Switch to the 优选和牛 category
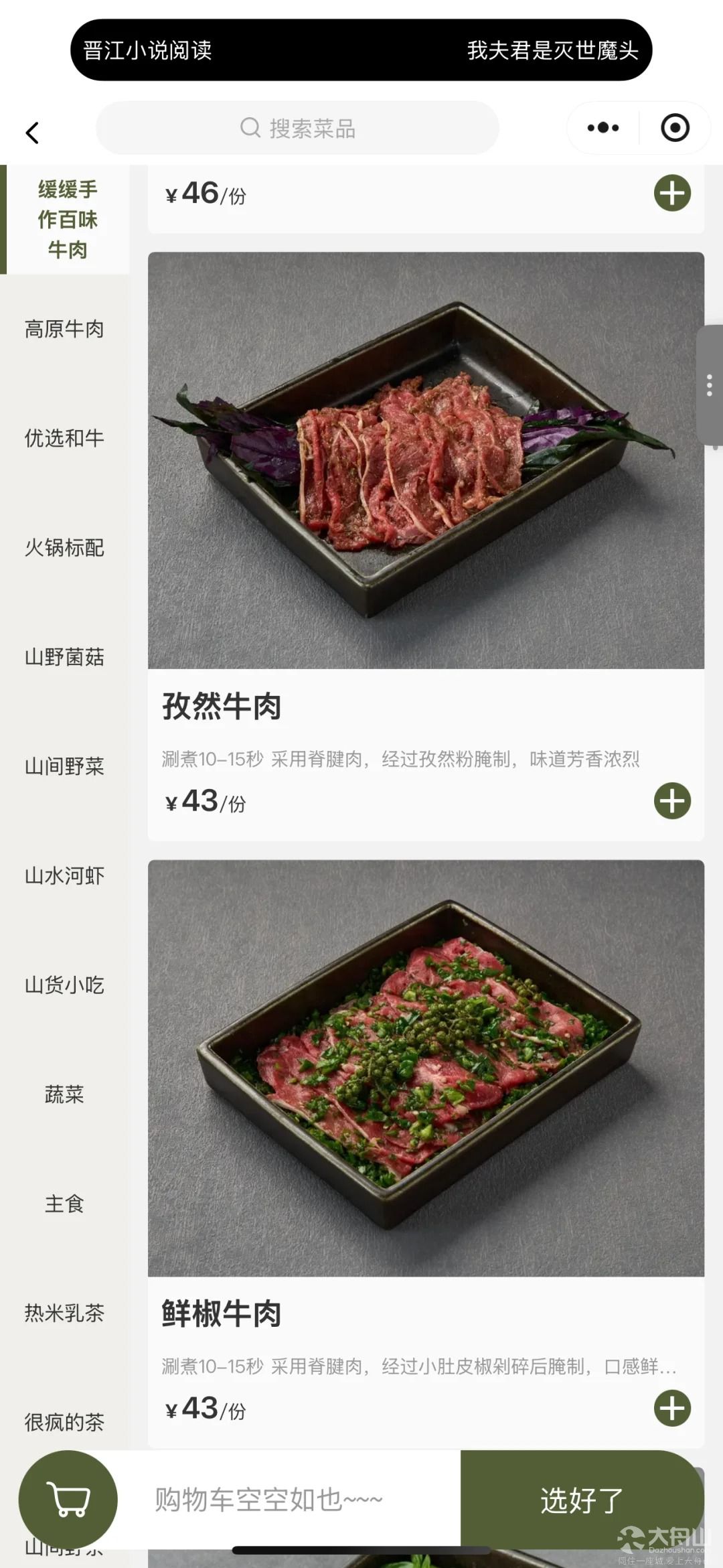 pyautogui.click(x=64, y=438)
